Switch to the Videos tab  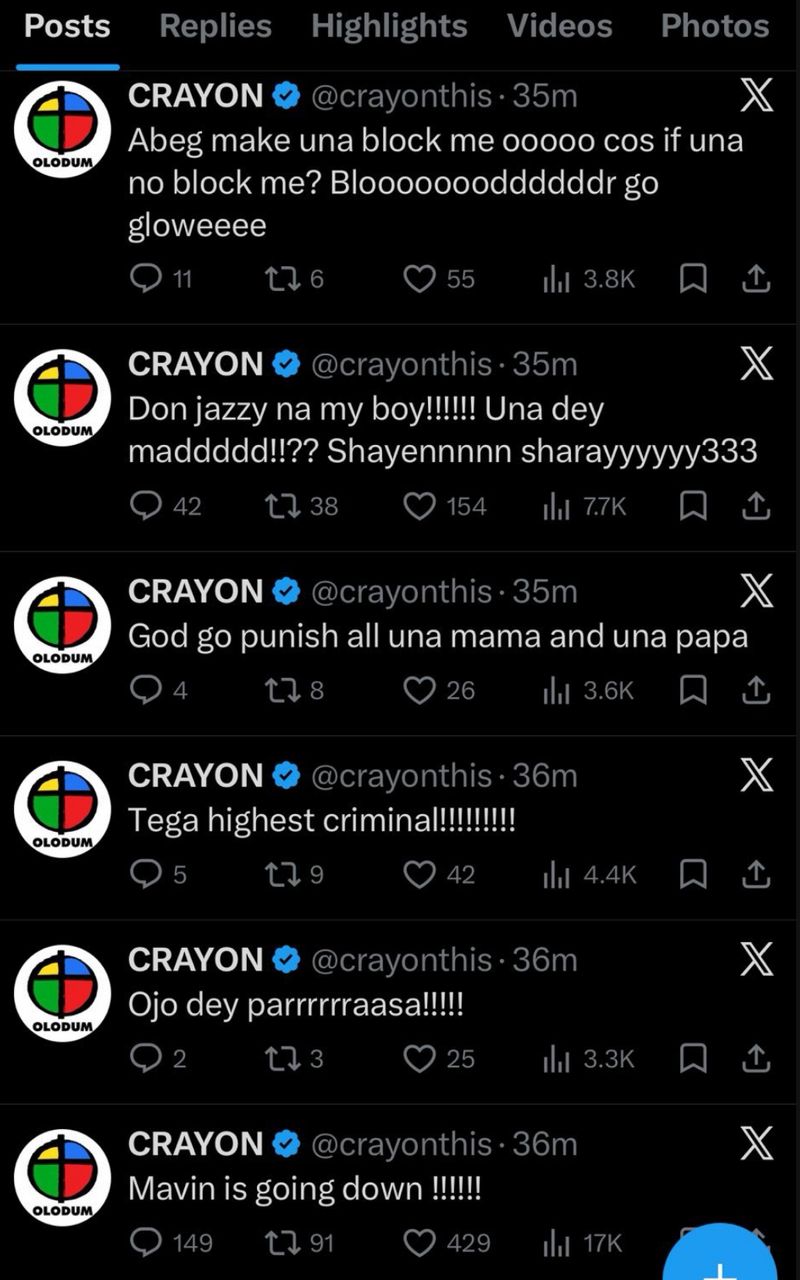pyautogui.click(x=559, y=26)
